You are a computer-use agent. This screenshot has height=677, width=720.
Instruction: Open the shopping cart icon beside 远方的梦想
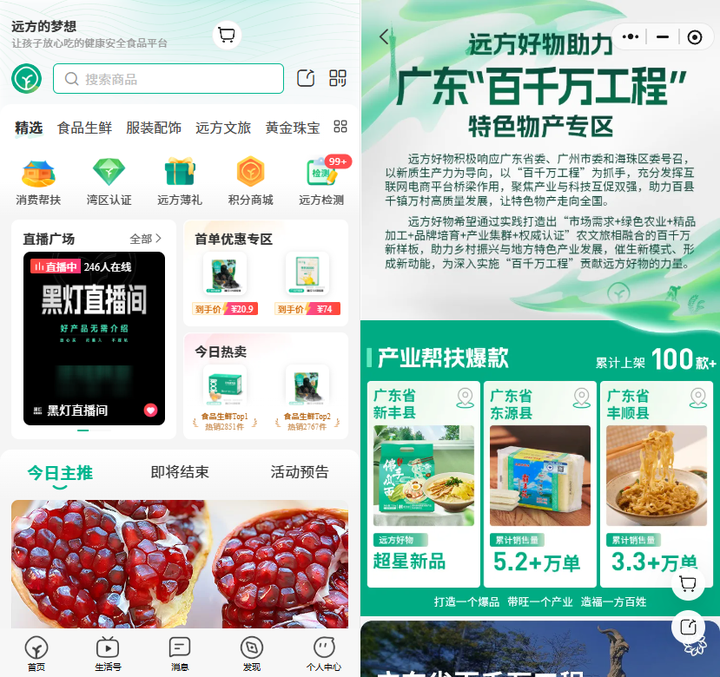tap(227, 36)
